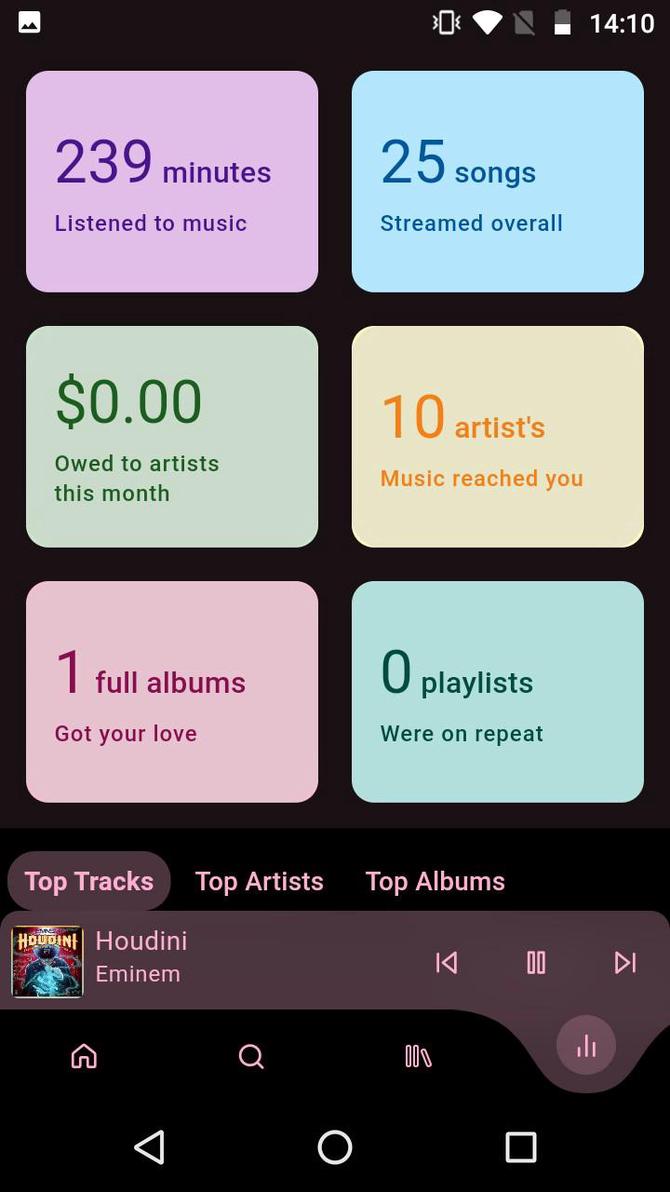The width and height of the screenshot is (670, 1192).
Task: Pause the song Houdini
Action: pyautogui.click(x=536, y=962)
